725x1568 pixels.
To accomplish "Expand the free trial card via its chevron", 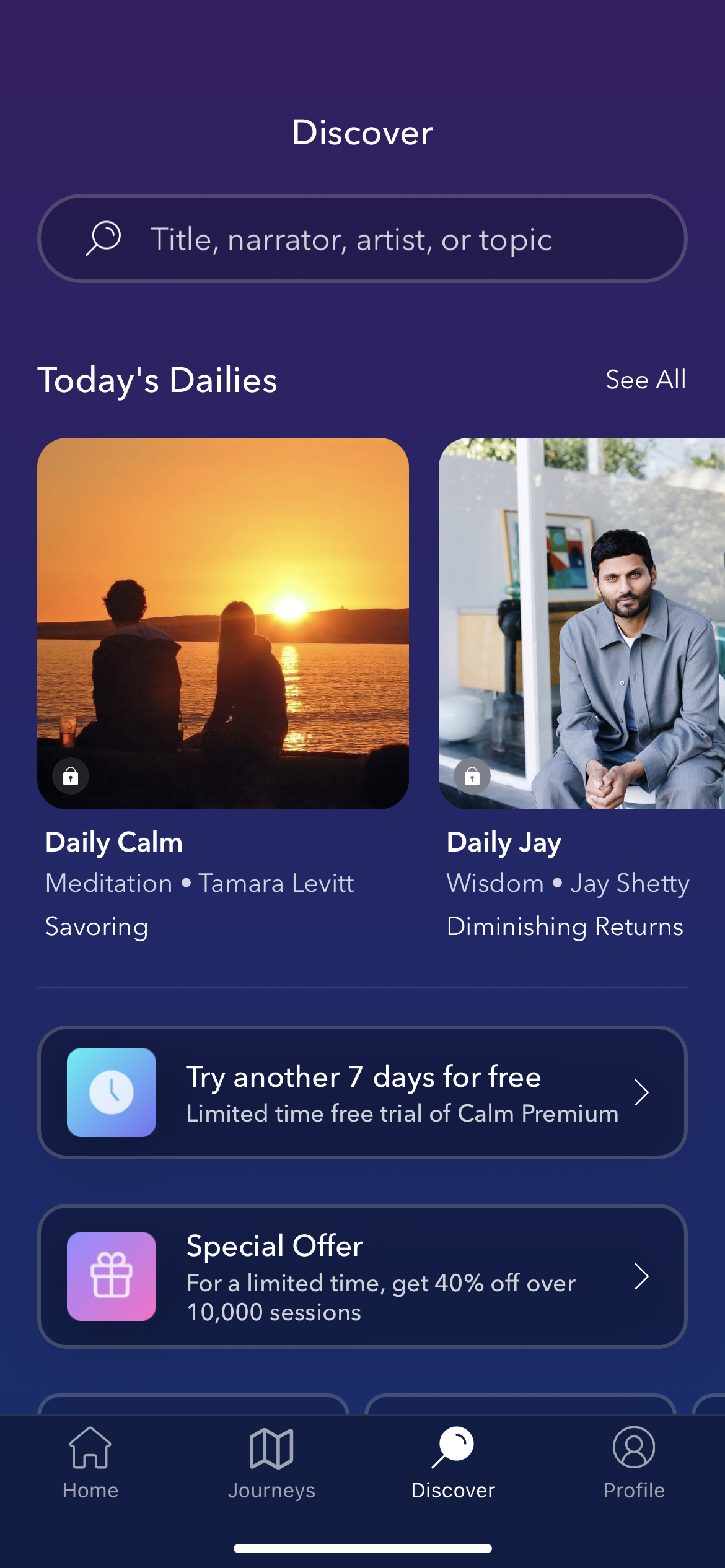I will [x=643, y=1092].
